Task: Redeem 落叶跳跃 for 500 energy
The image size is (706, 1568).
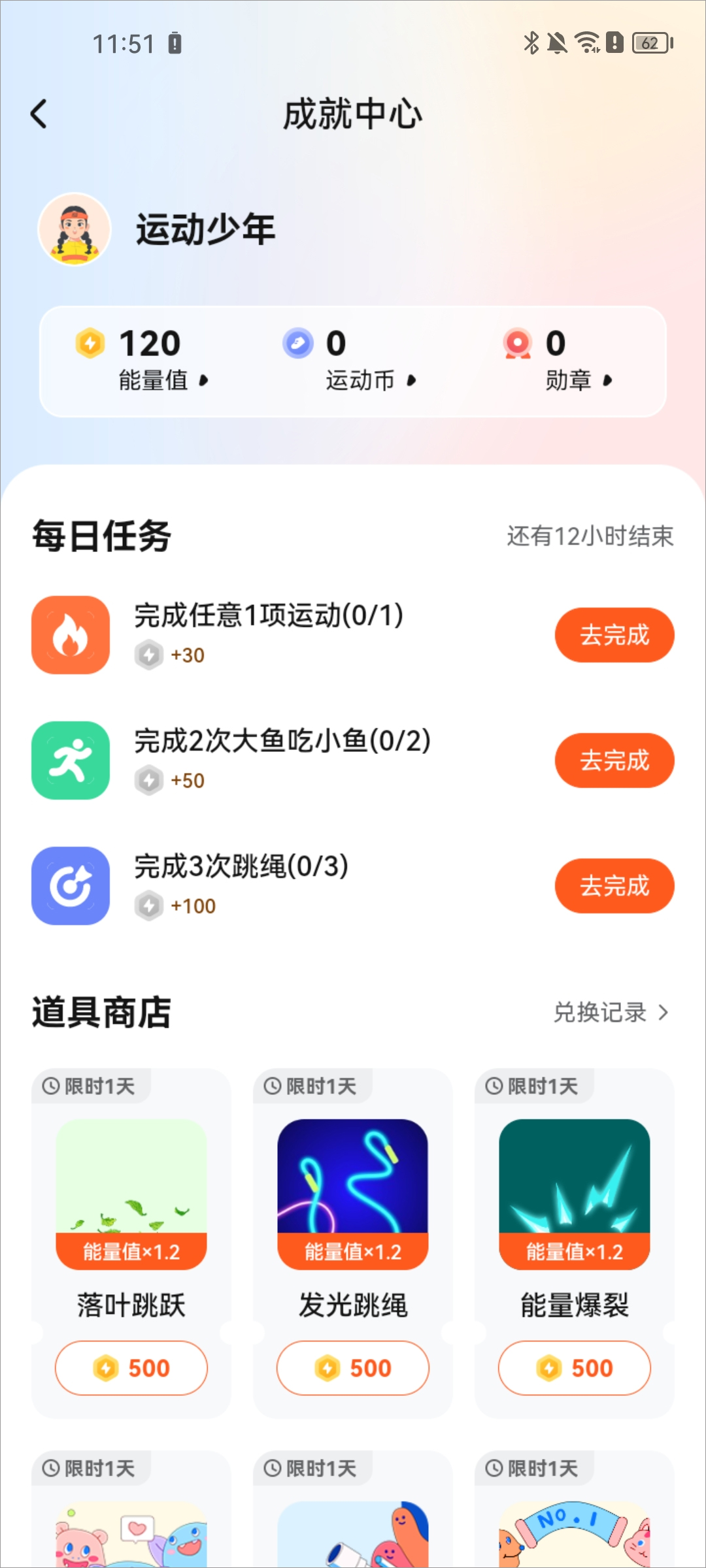Action: coord(131,1367)
